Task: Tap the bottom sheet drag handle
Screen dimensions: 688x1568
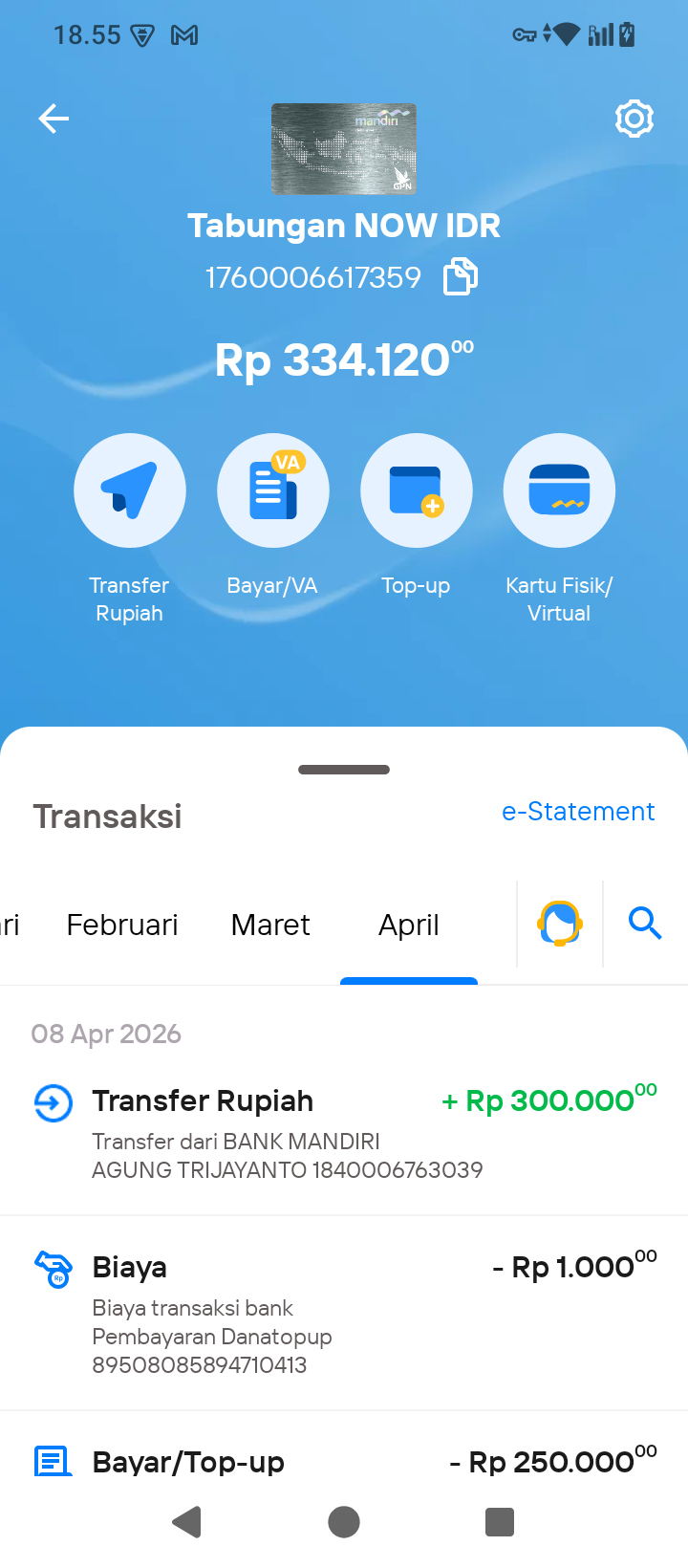Action: (344, 770)
